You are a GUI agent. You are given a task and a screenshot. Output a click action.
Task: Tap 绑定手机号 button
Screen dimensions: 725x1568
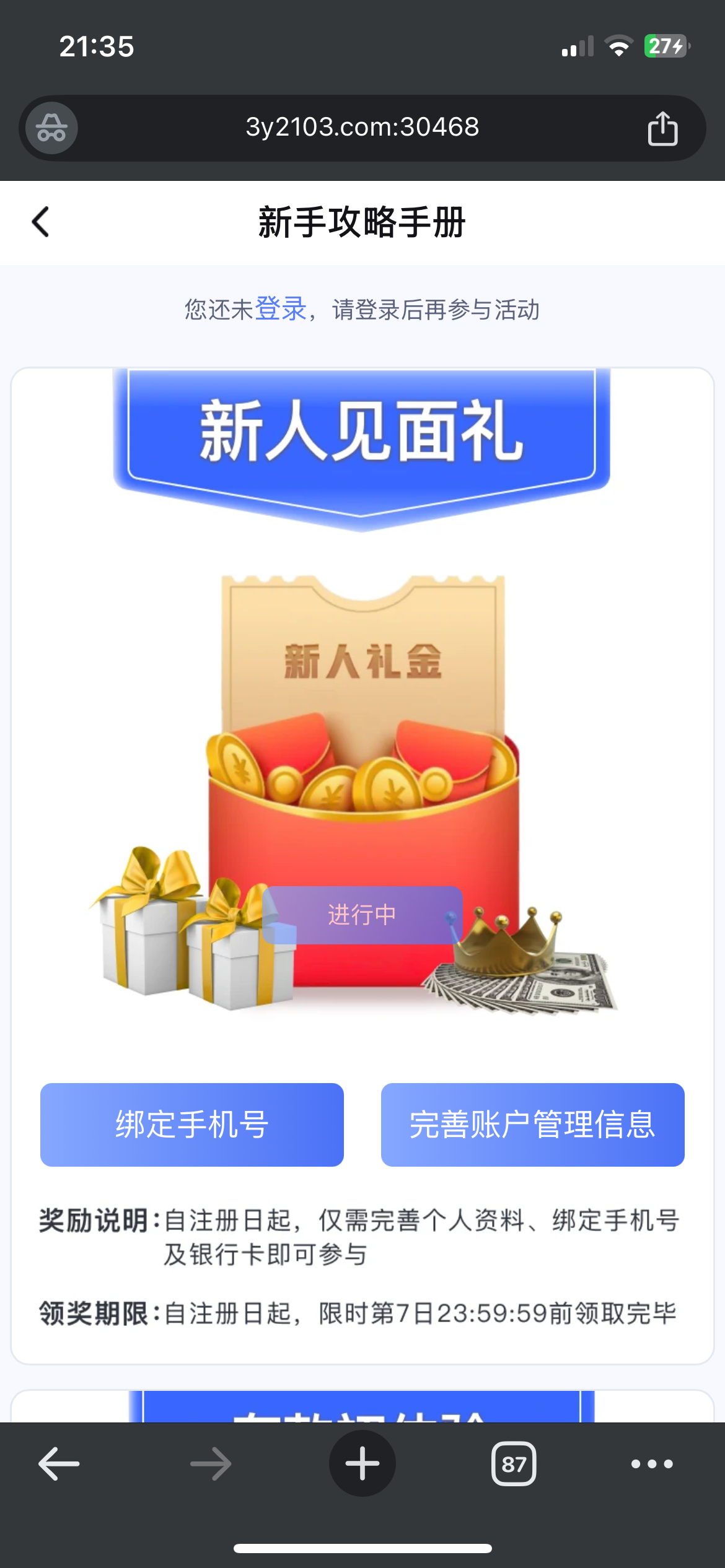coord(192,1125)
